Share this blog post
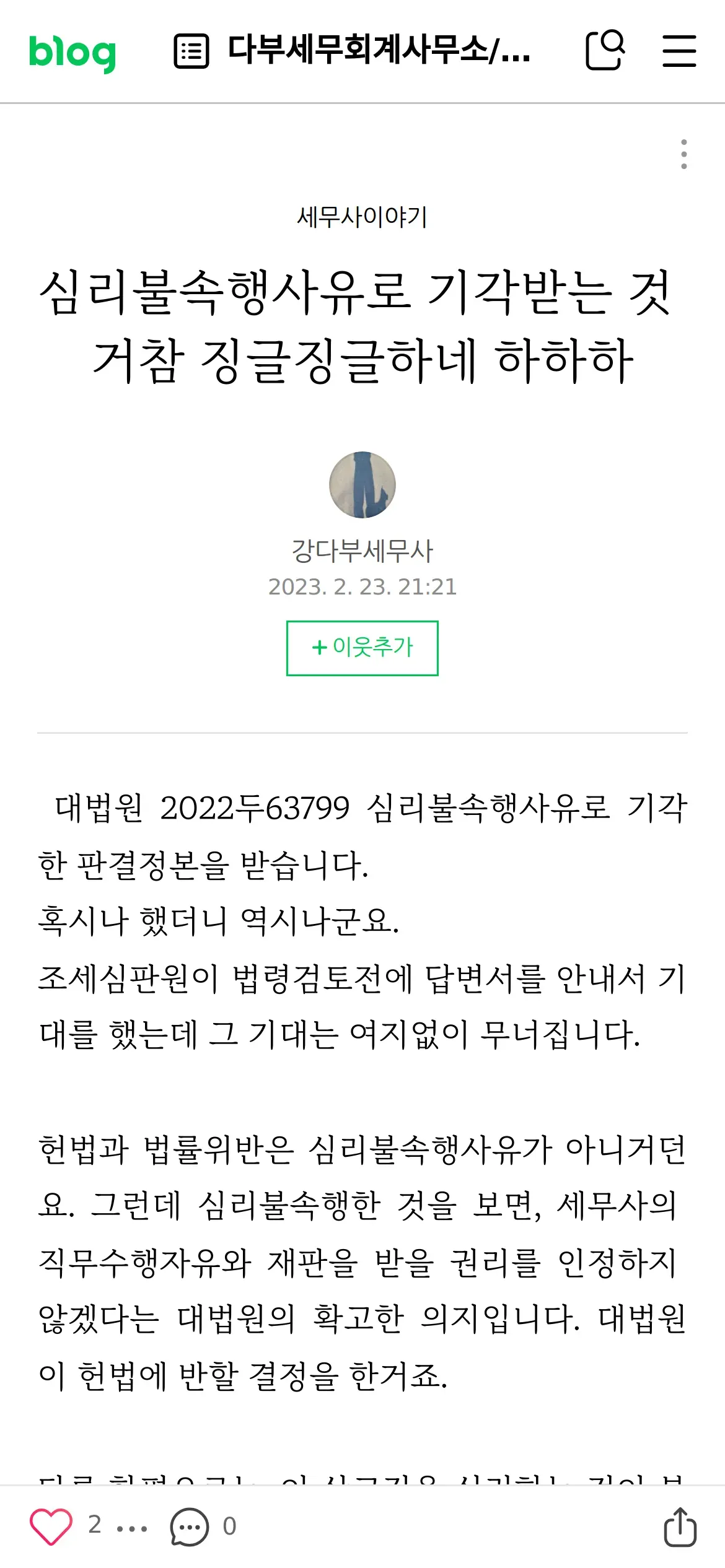Viewport: 725px width, 1568px height. click(x=680, y=1527)
